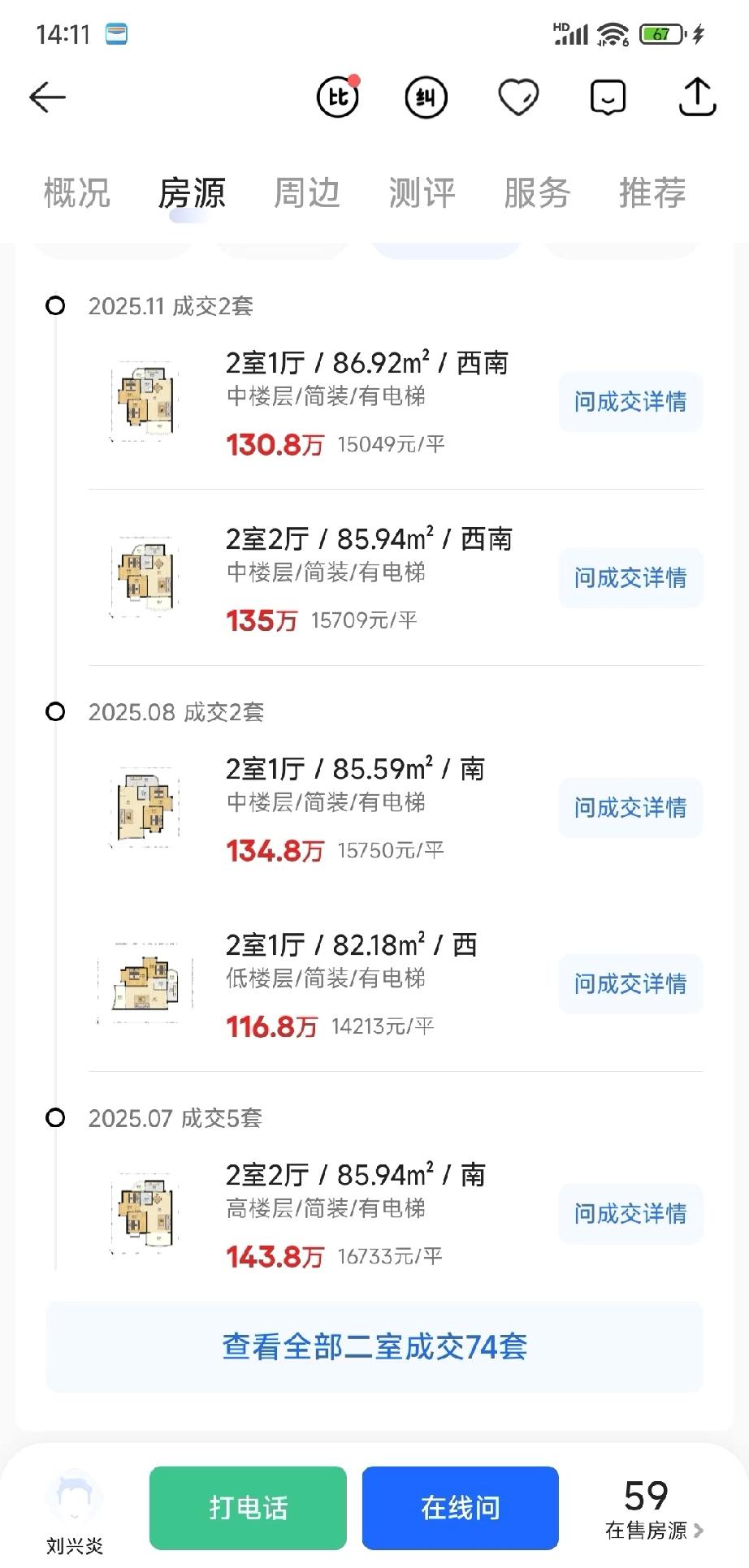Switch to the 测评 tab
The height and width of the screenshot is (1568, 749).
[x=422, y=193]
